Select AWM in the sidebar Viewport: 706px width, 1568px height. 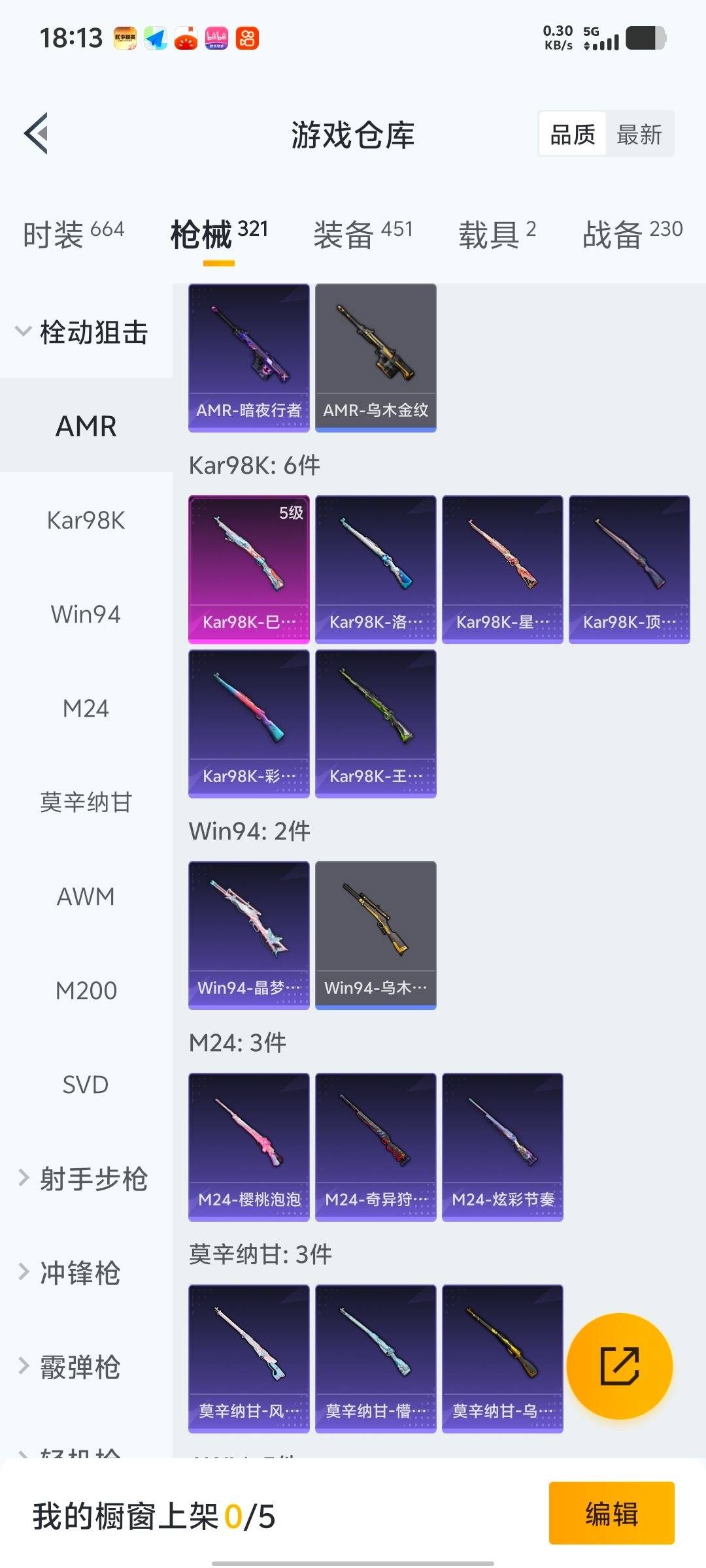pyautogui.click(x=86, y=897)
